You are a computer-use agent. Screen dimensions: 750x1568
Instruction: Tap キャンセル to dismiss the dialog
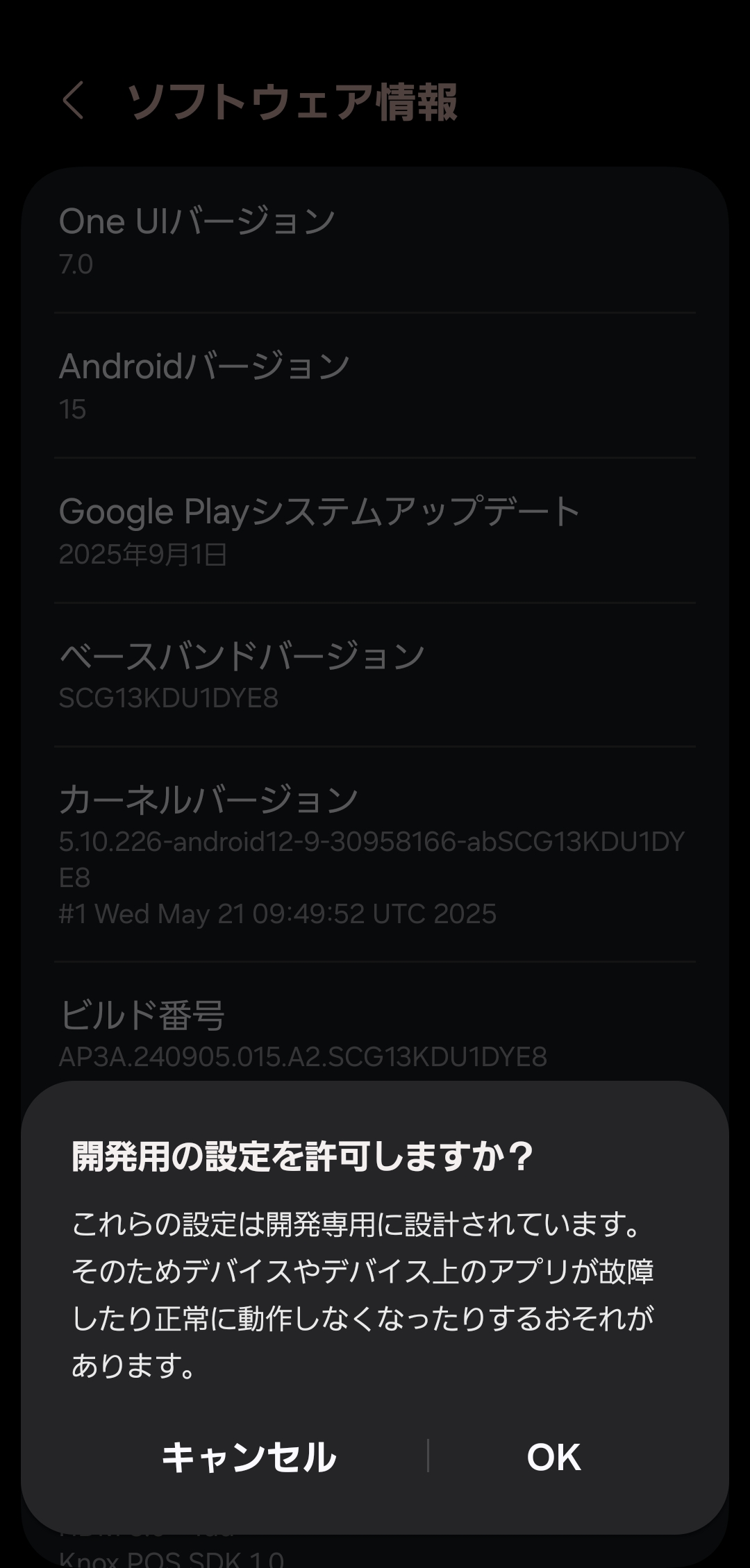(x=248, y=1457)
